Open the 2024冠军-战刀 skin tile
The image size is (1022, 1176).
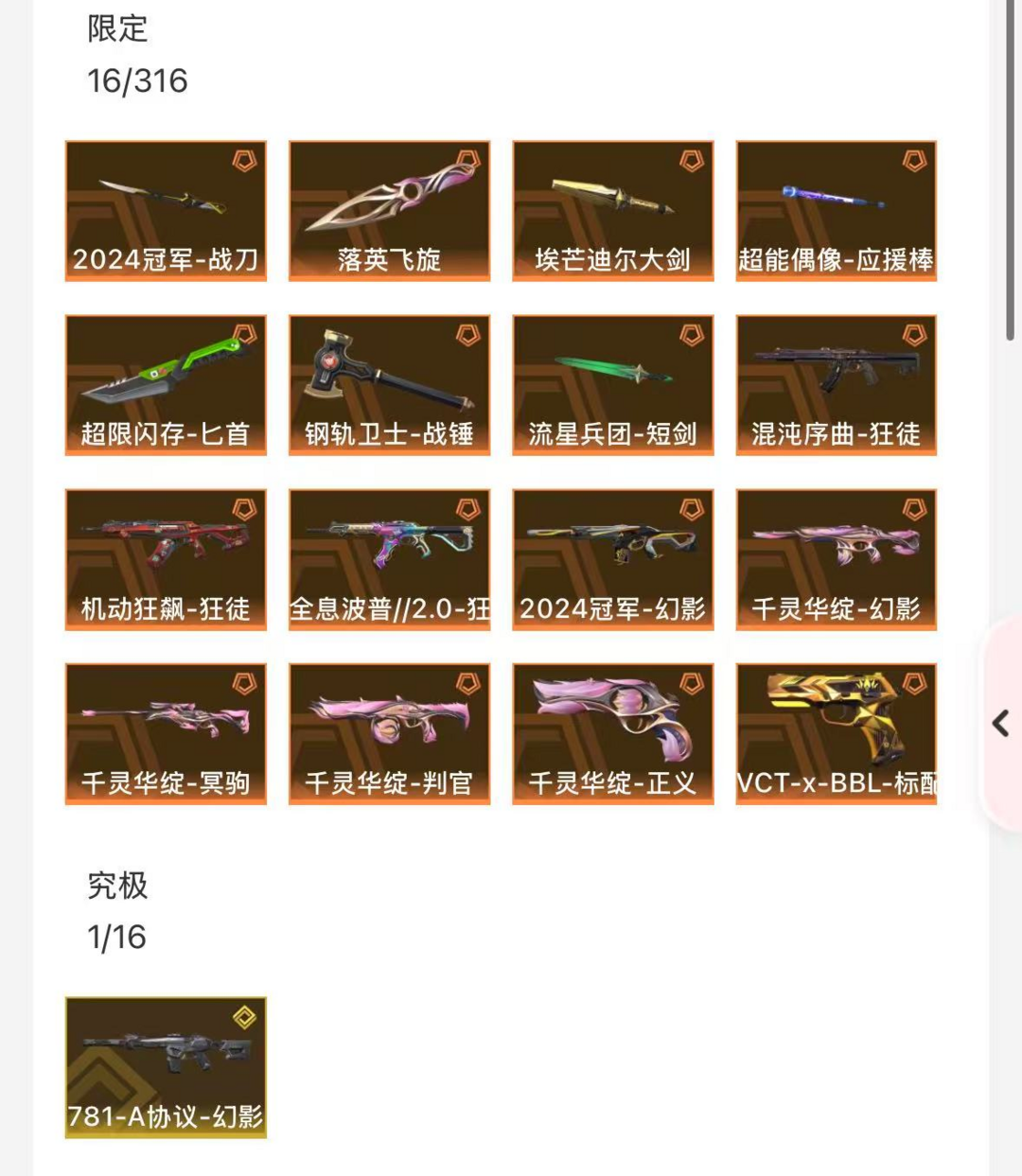click(166, 211)
